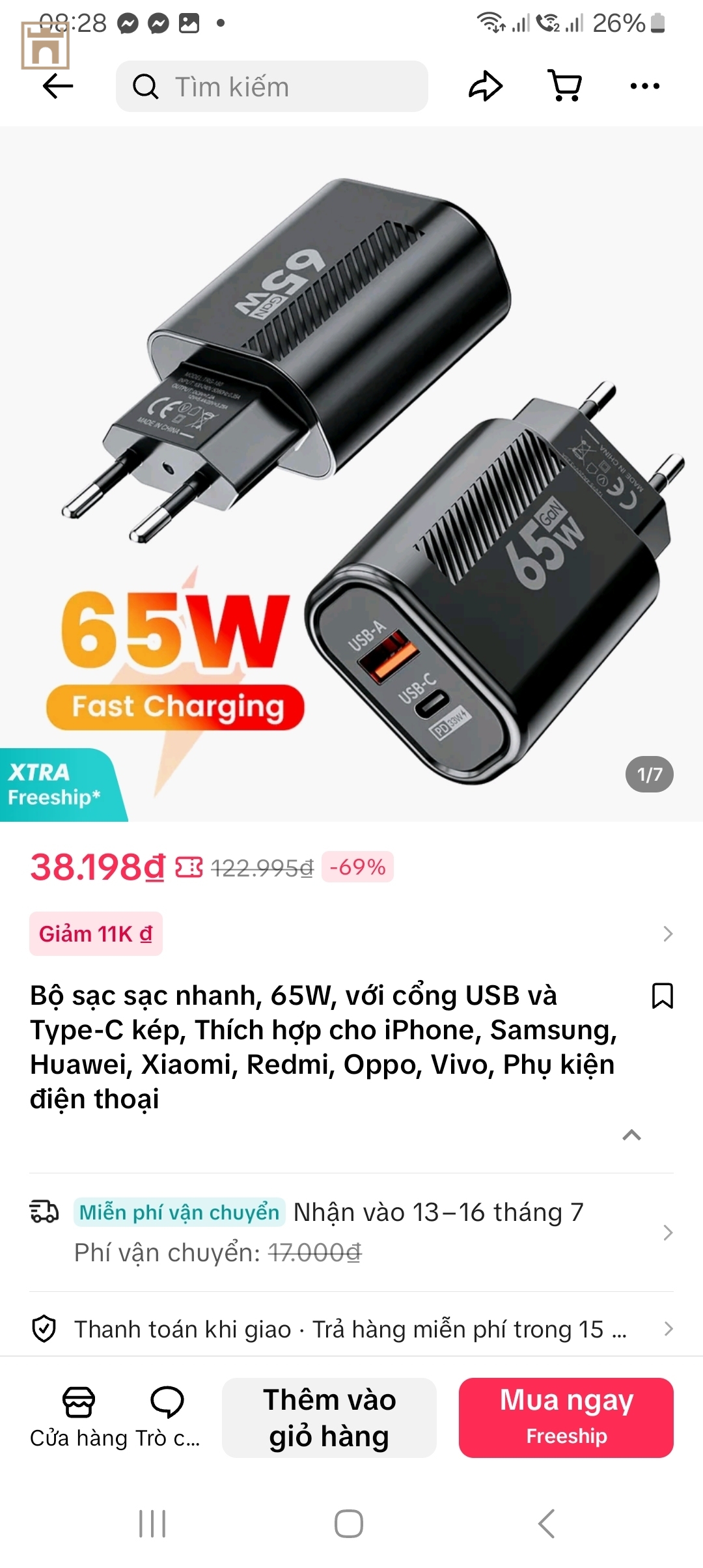This screenshot has height=1568, width=703.
Task: Open the Tìm kiếm search box
Action: (272, 87)
